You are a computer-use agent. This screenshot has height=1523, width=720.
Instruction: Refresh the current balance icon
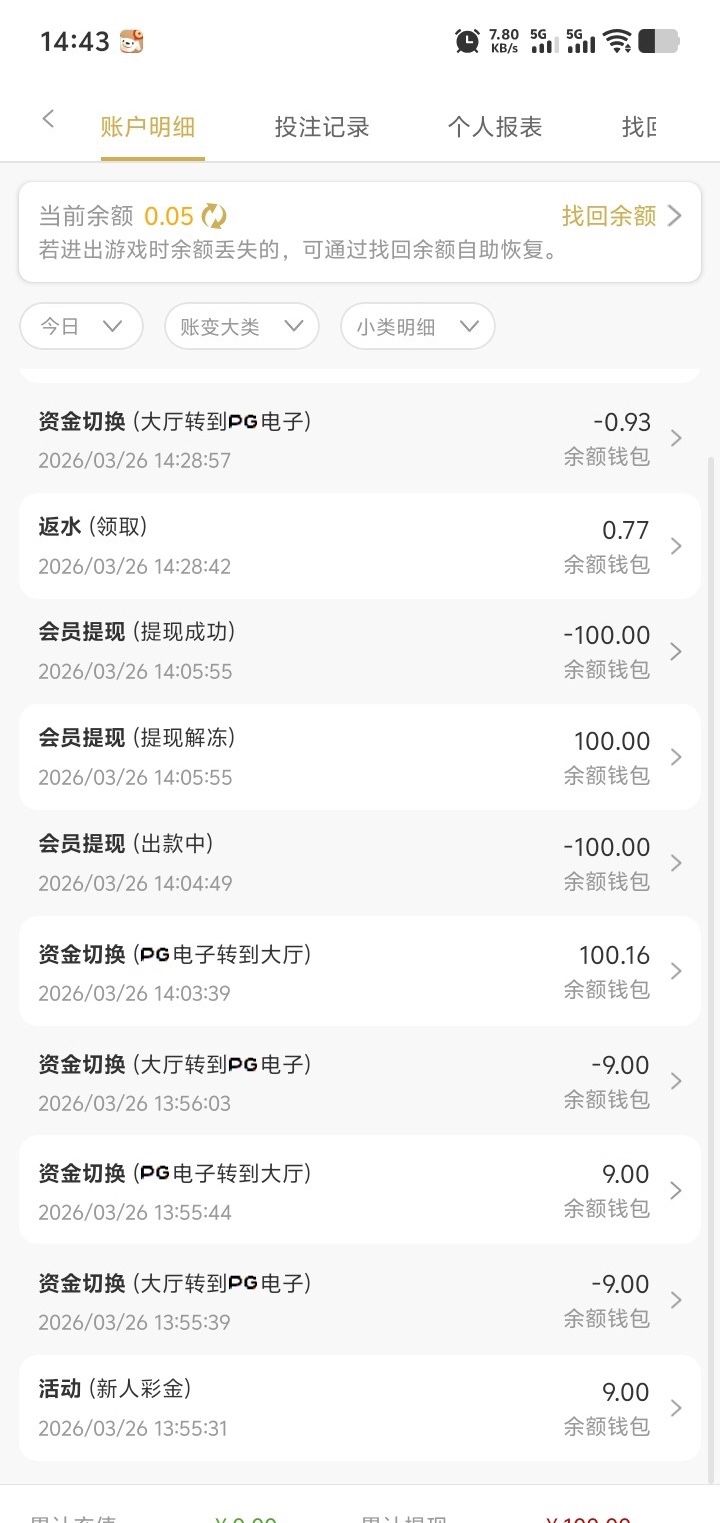coord(214,216)
